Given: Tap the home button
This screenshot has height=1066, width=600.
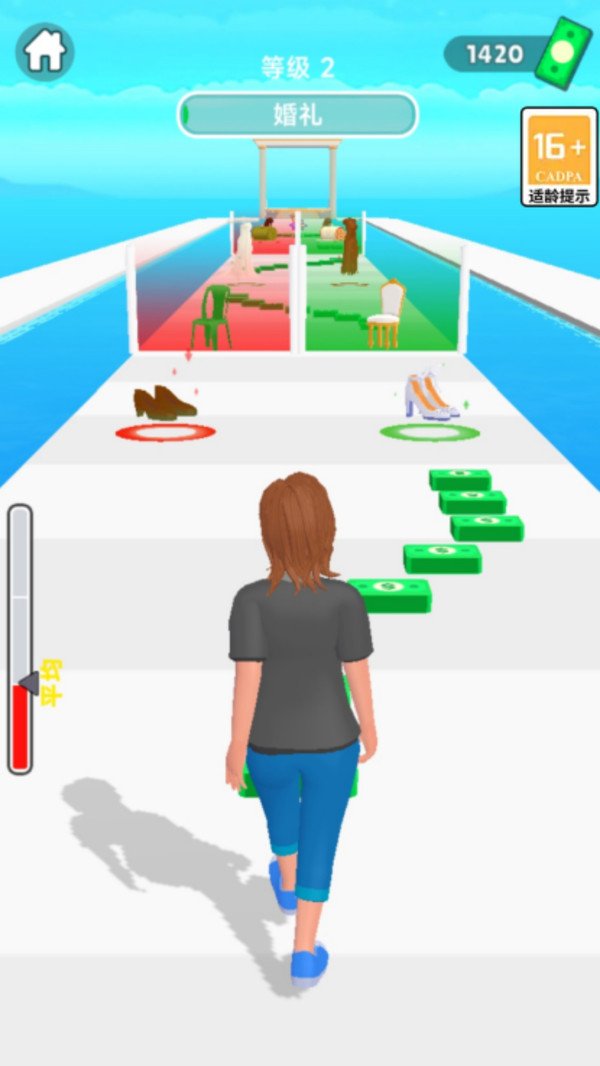Looking at the screenshot, I should tap(45, 52).
